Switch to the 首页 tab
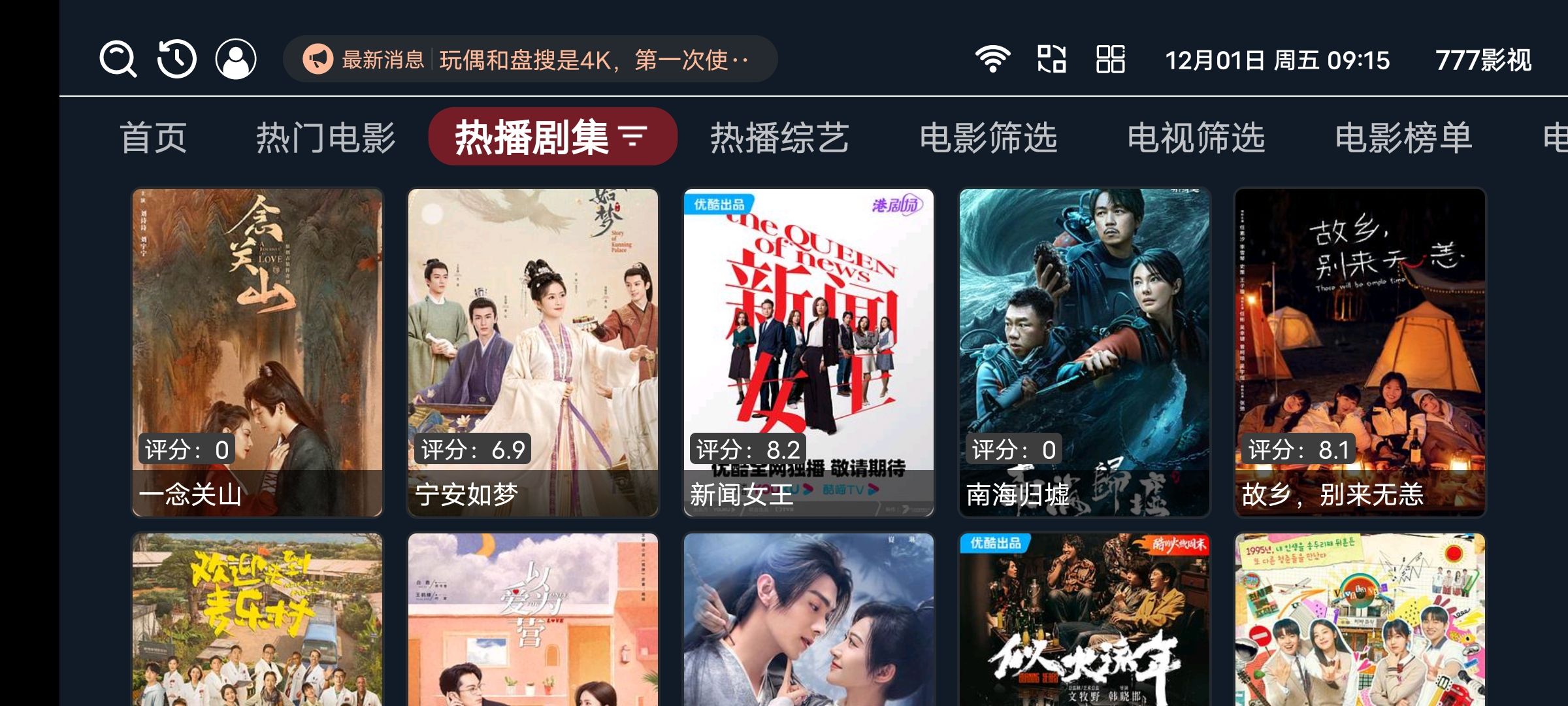This screenshot has height=706, width=1568. point(154,138)
